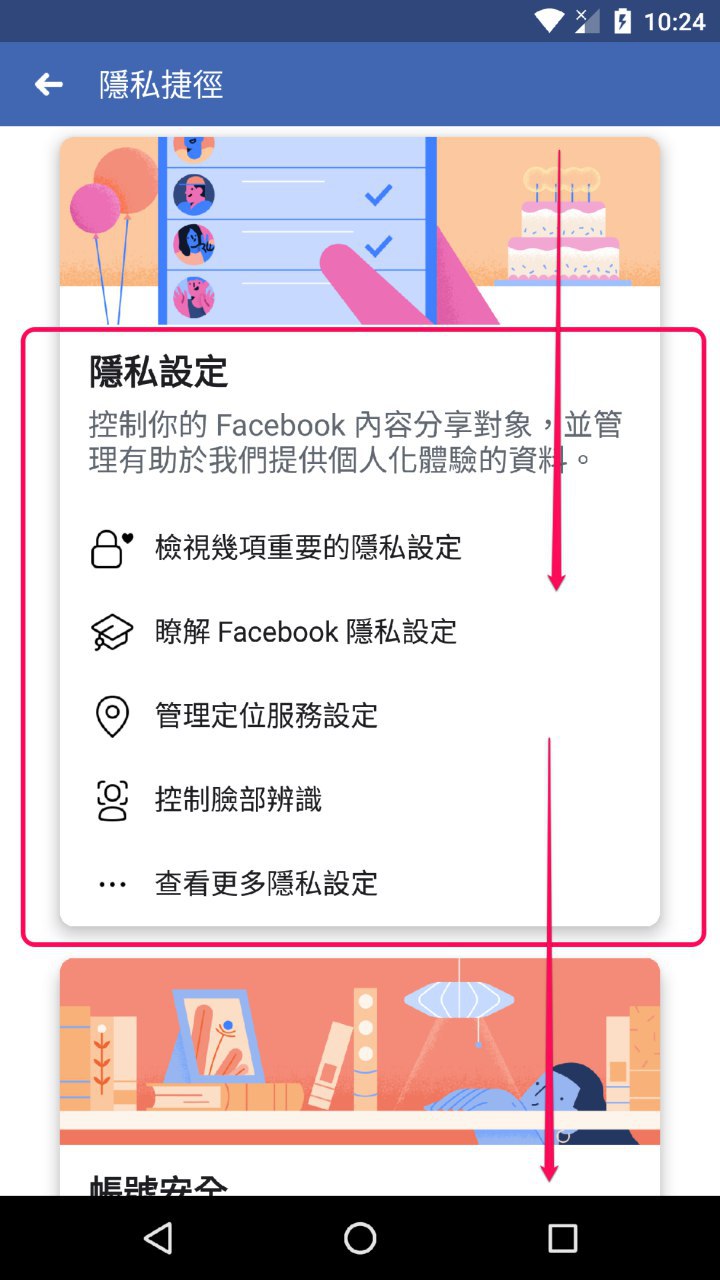Screen dimensions: 720x1280
Task: Open 控制臉部辨識 settings
Action: pos(238,800)
